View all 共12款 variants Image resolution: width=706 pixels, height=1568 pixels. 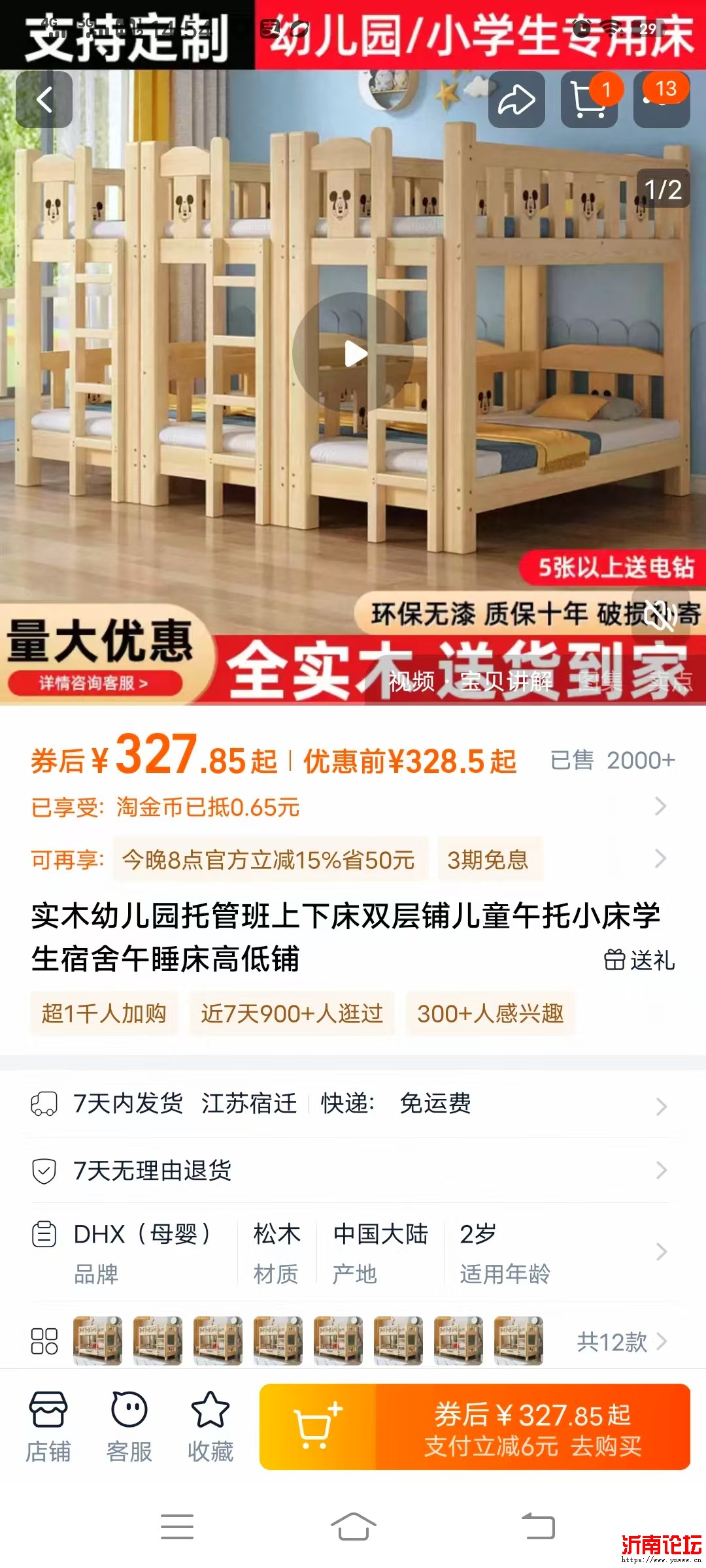(x=621, y=1342)
